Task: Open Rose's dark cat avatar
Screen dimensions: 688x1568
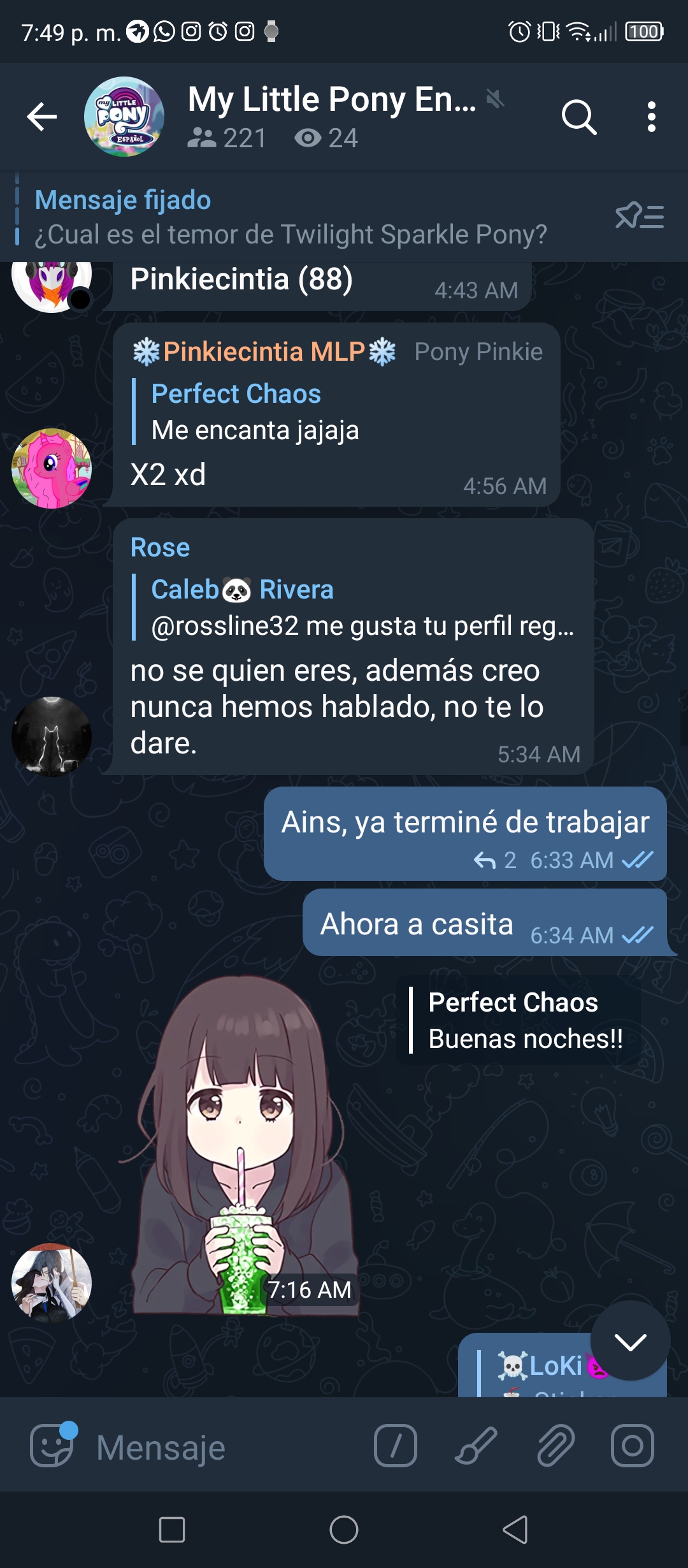Action: (x=52, y=736)
